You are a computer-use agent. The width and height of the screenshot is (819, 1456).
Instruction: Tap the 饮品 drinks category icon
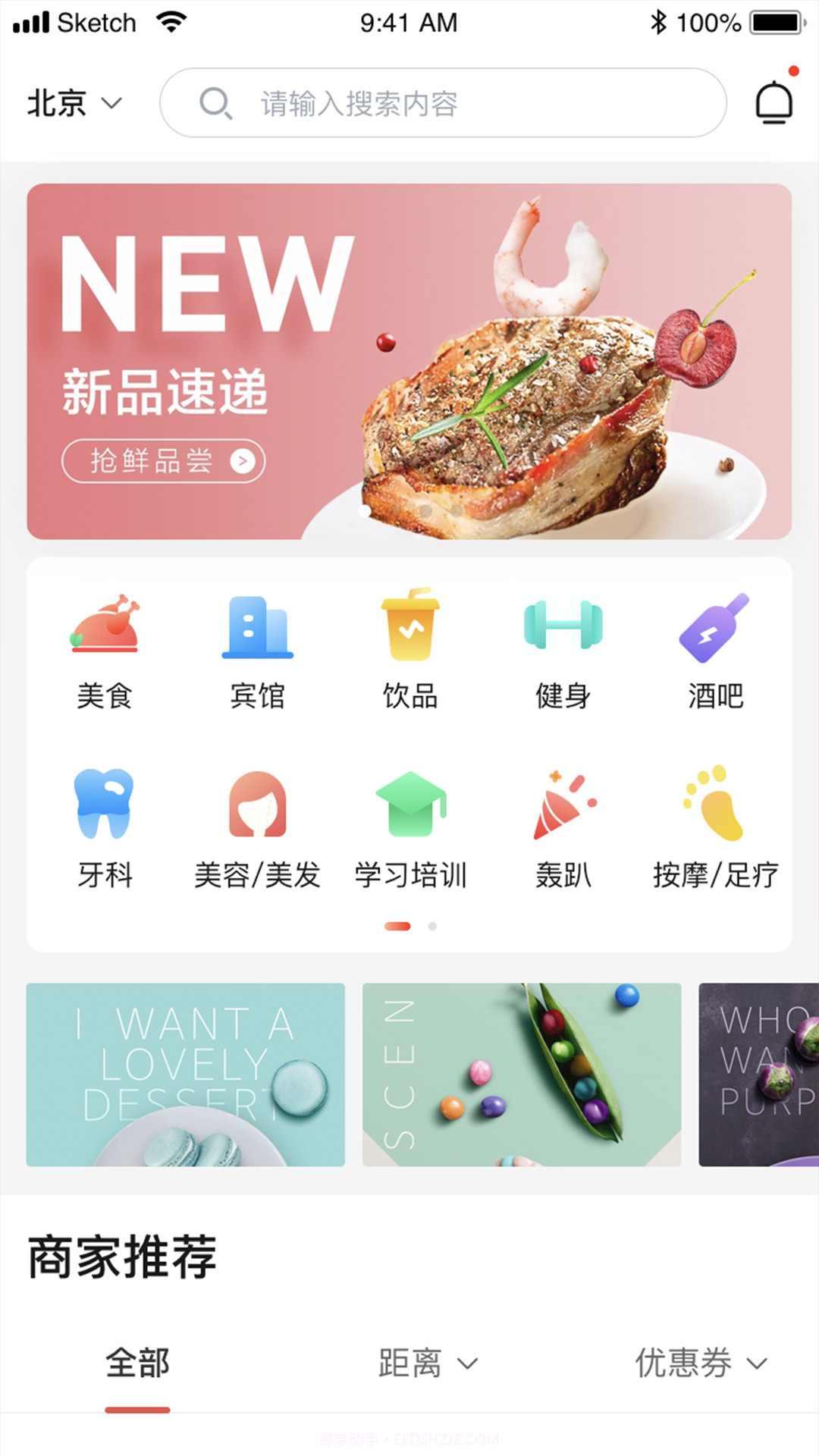pos(409,652)
